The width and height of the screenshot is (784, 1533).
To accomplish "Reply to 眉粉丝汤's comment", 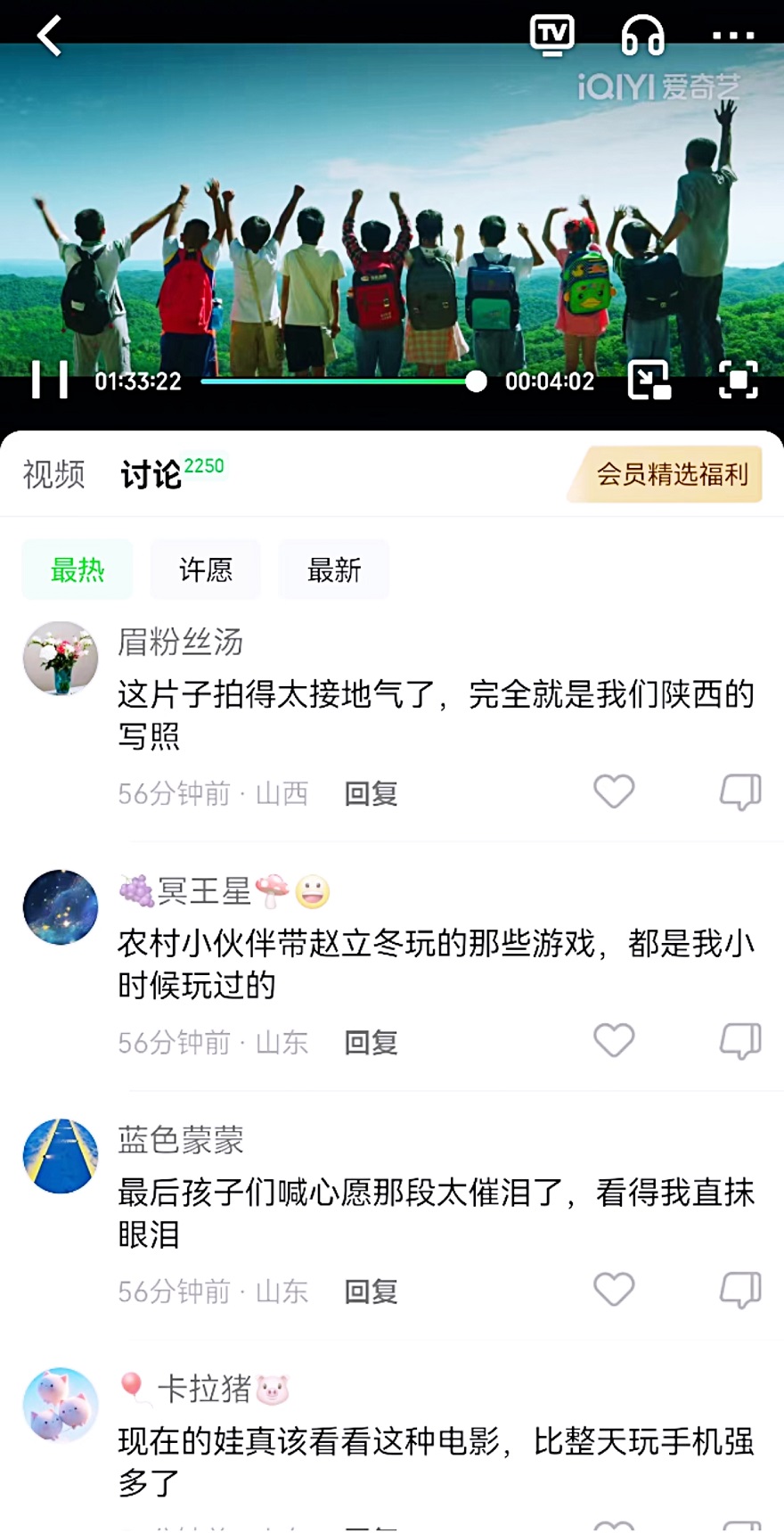I will pos(371,793).
